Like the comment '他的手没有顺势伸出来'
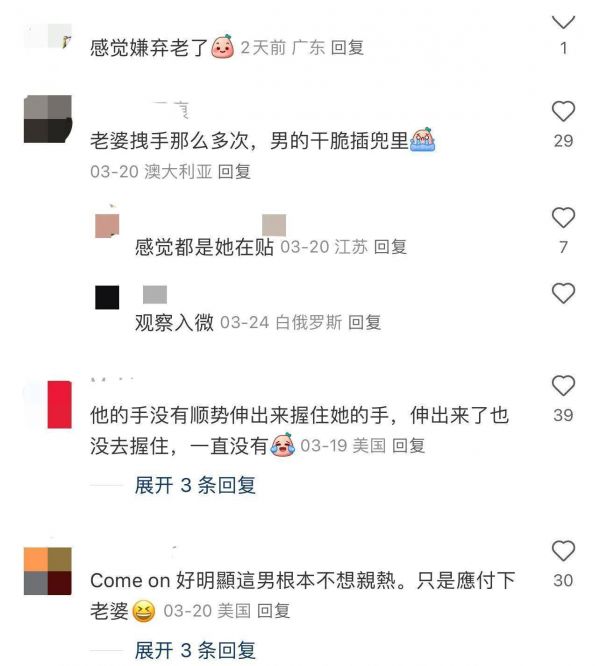 [564, 385]
